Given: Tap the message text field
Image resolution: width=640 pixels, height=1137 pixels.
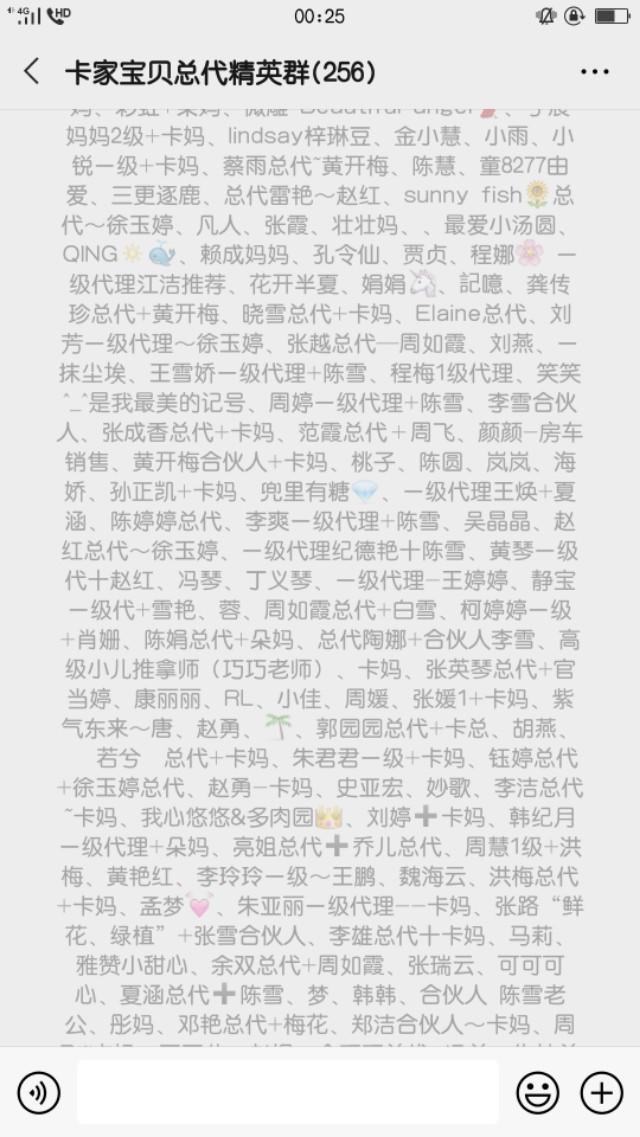Looking at the screenshot, I should [288, 1092].
